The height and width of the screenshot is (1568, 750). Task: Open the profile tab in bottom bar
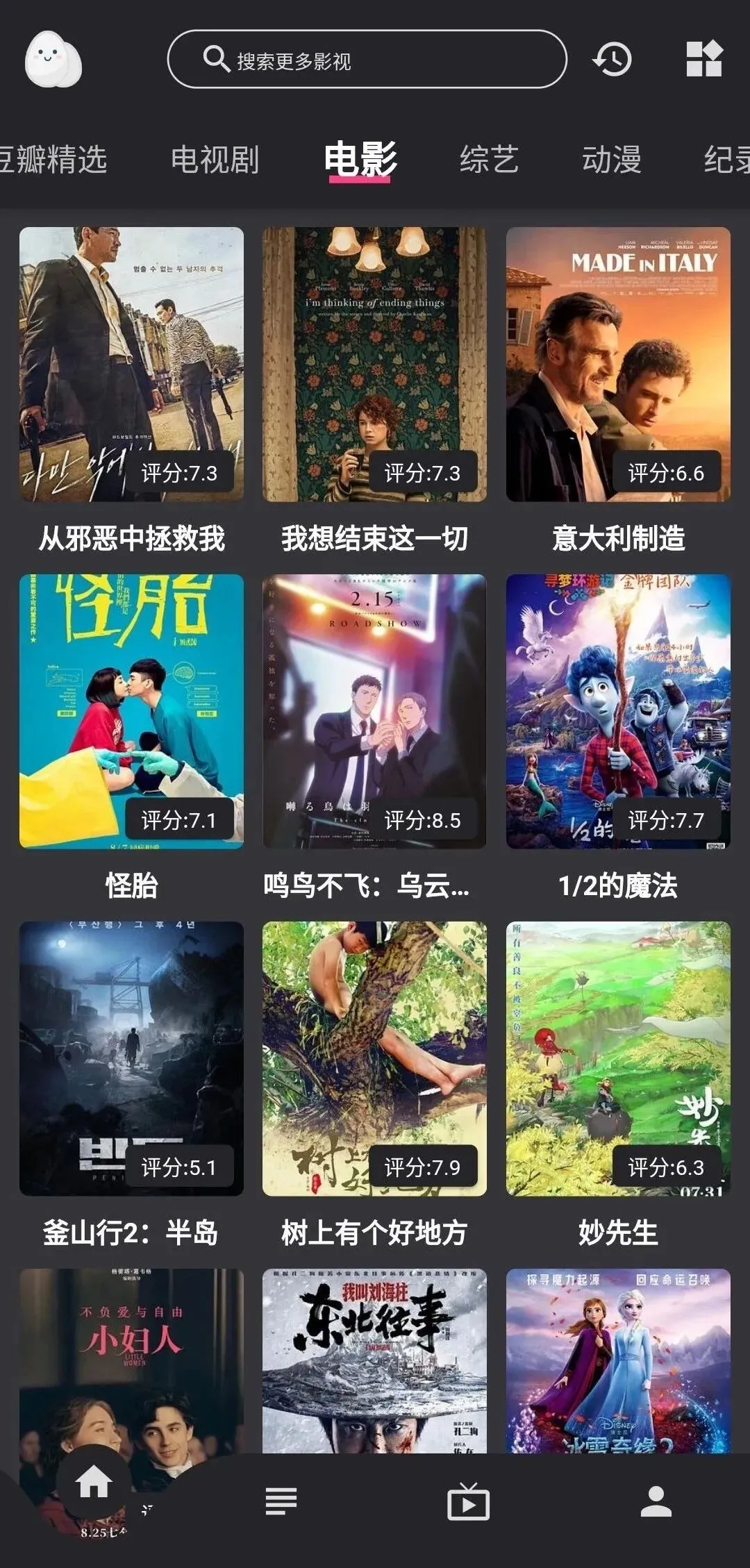tap(656, 1501)
